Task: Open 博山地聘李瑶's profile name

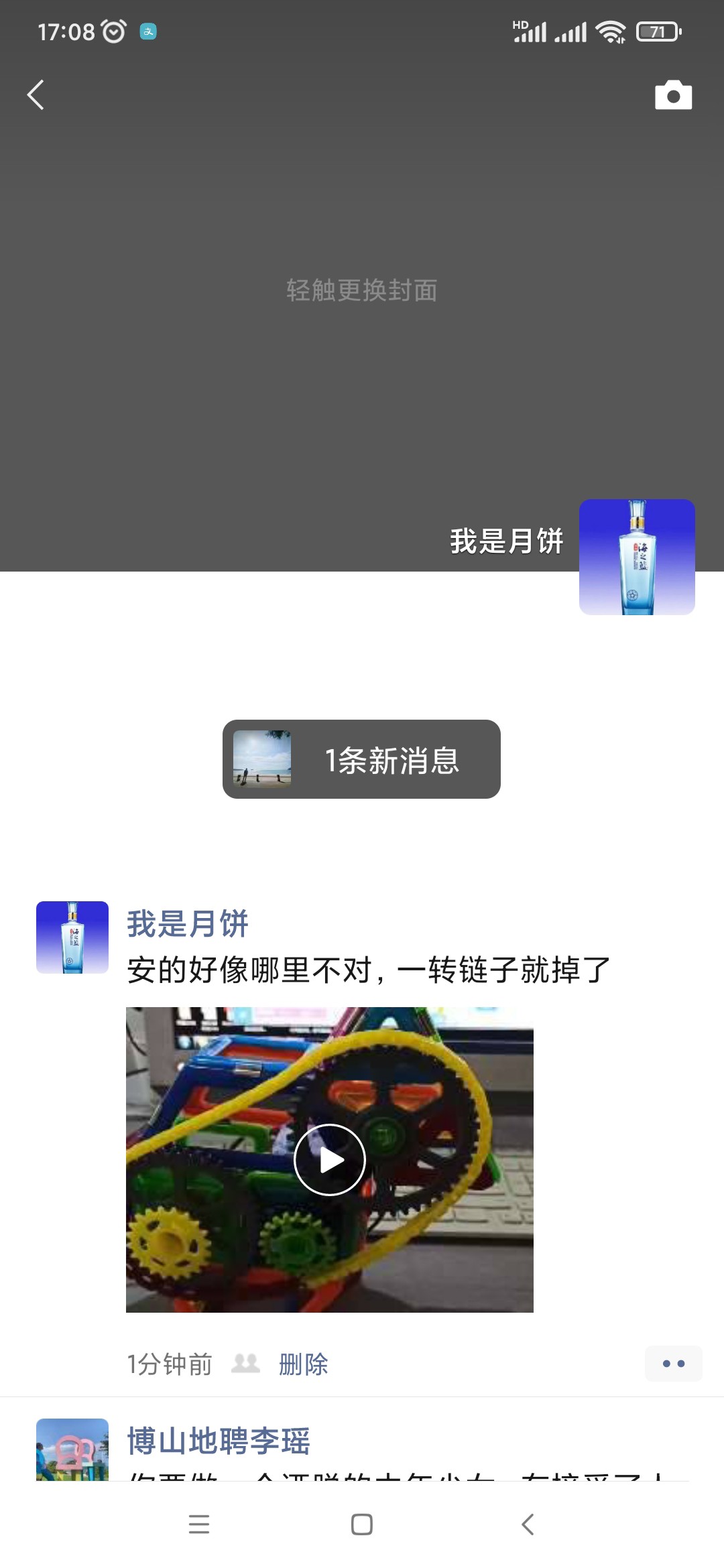Action: coord(219,1441)
